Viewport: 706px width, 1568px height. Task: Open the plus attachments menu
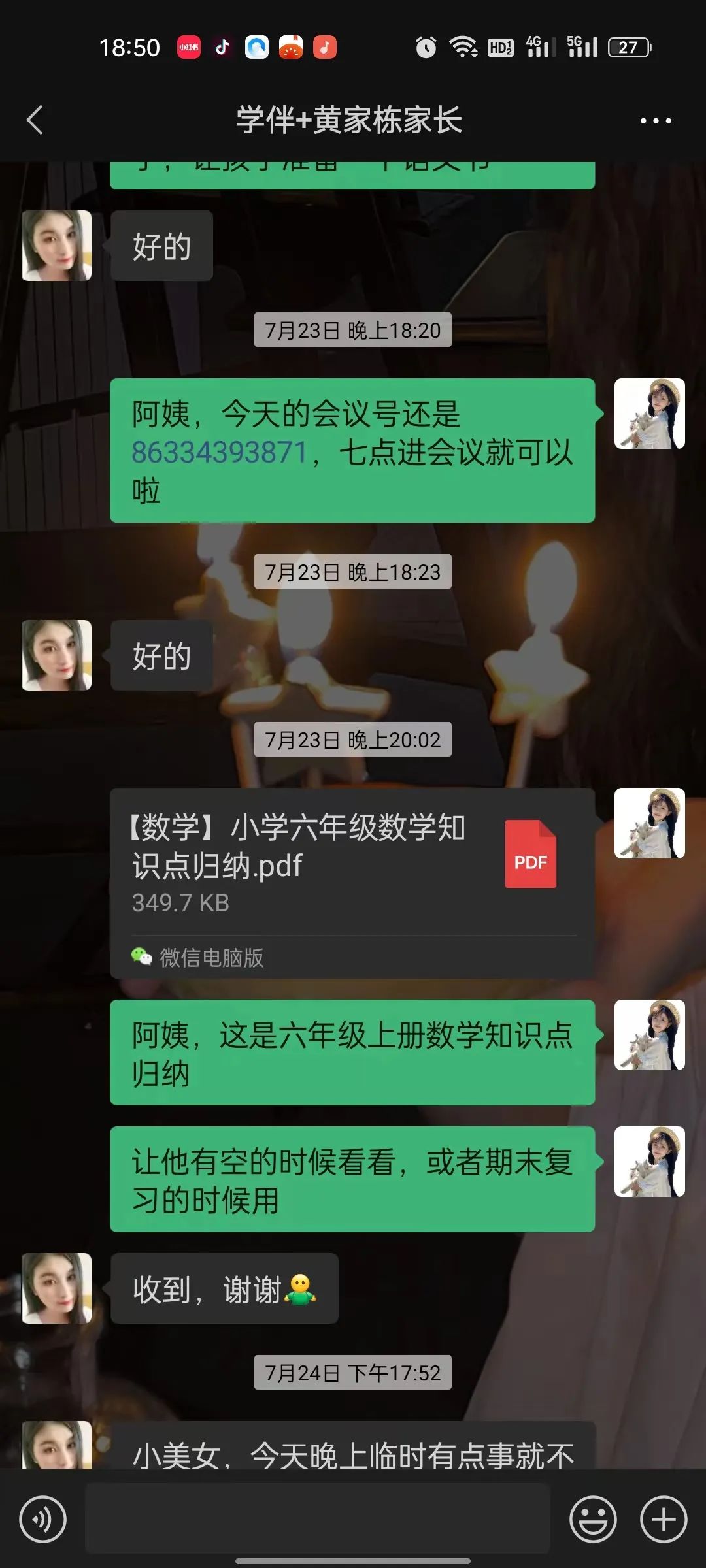(663, 1519)
